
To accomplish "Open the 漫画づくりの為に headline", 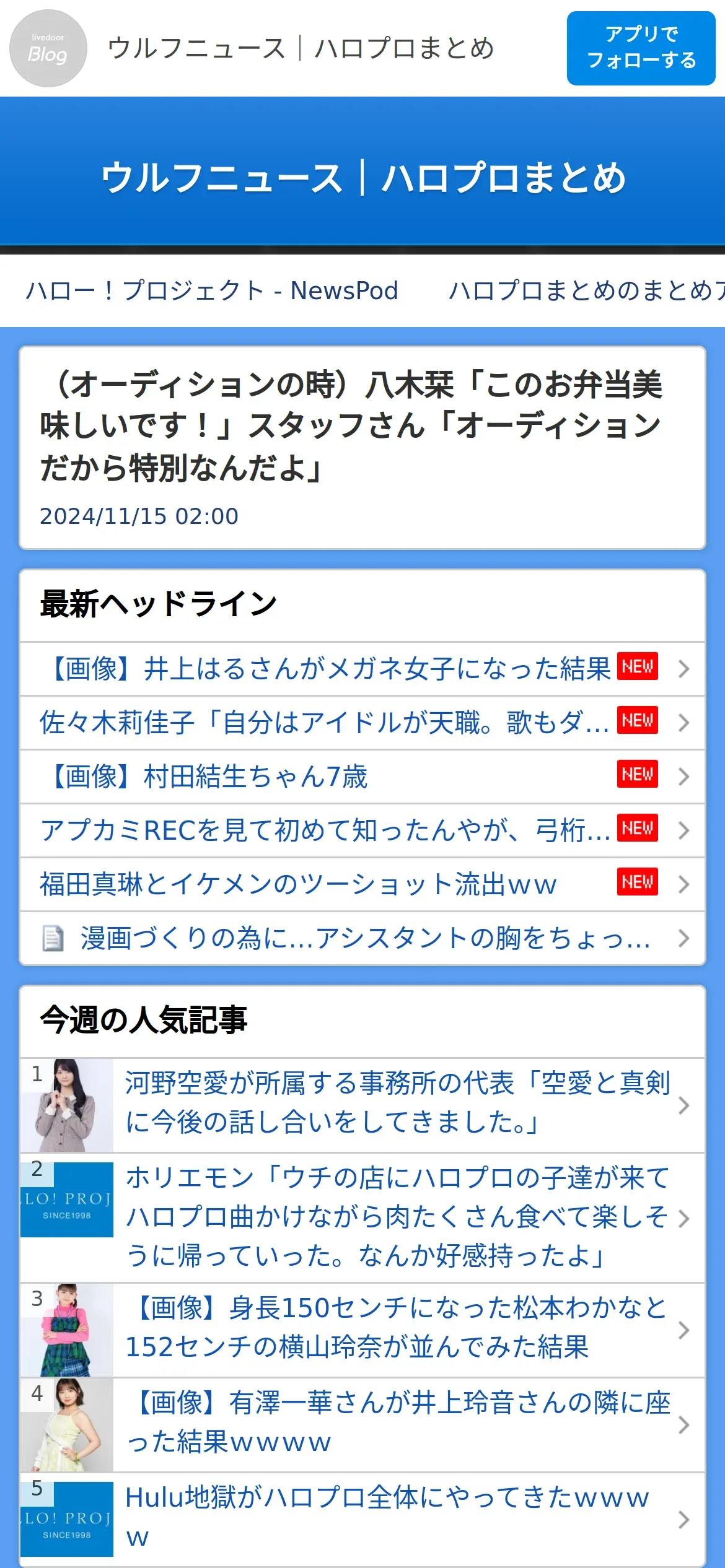I will pyautogui.click(x=362, y=938).
